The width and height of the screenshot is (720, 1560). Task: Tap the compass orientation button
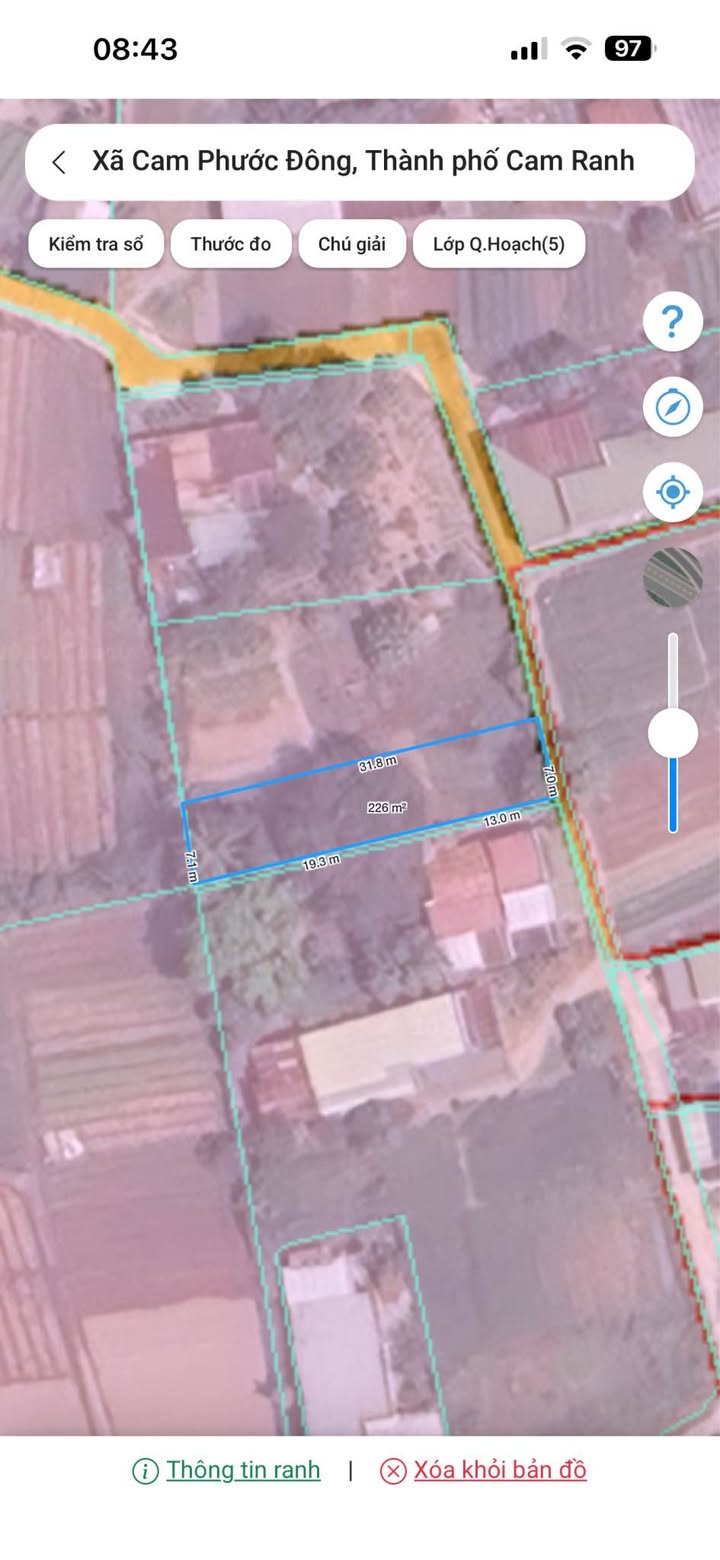672,407
